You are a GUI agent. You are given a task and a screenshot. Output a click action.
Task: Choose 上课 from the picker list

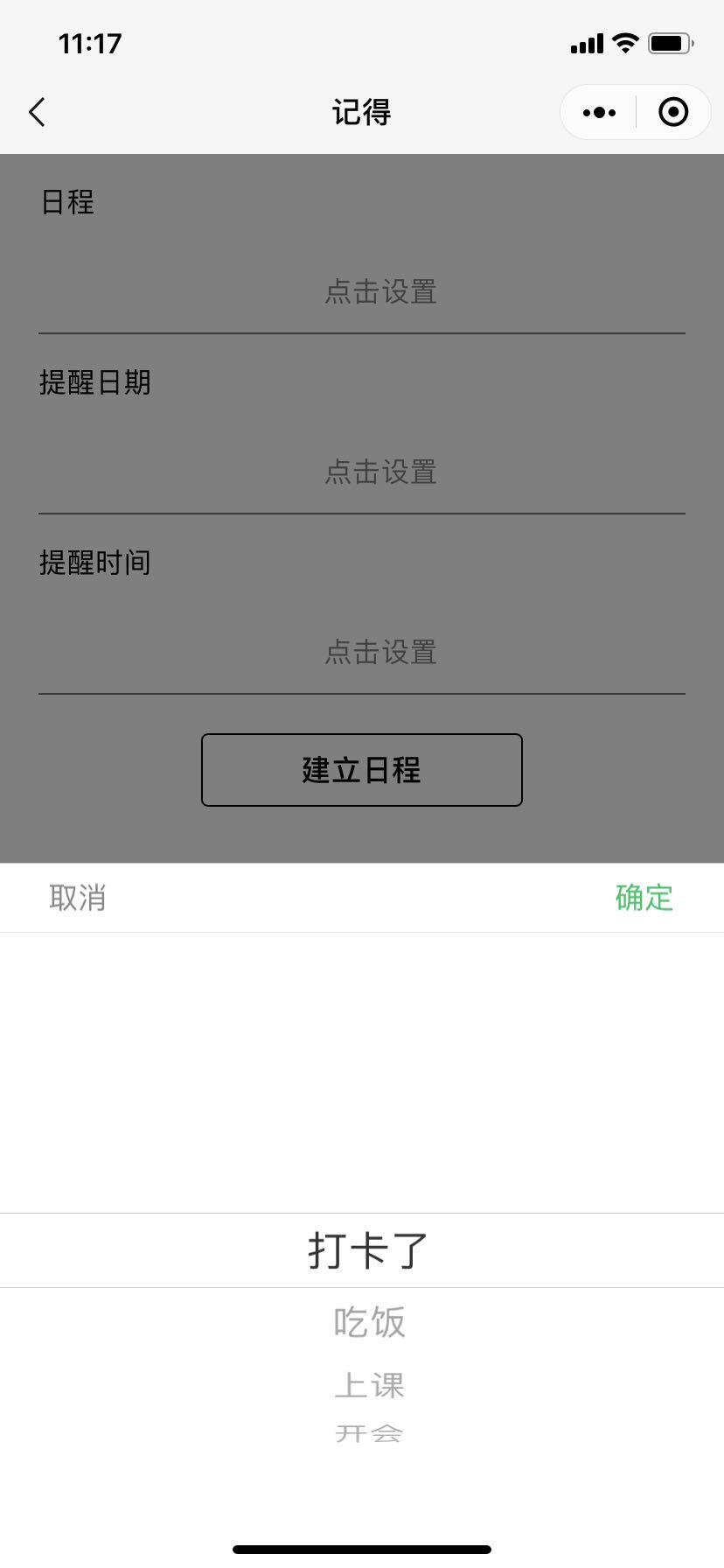click(369, 1385)
